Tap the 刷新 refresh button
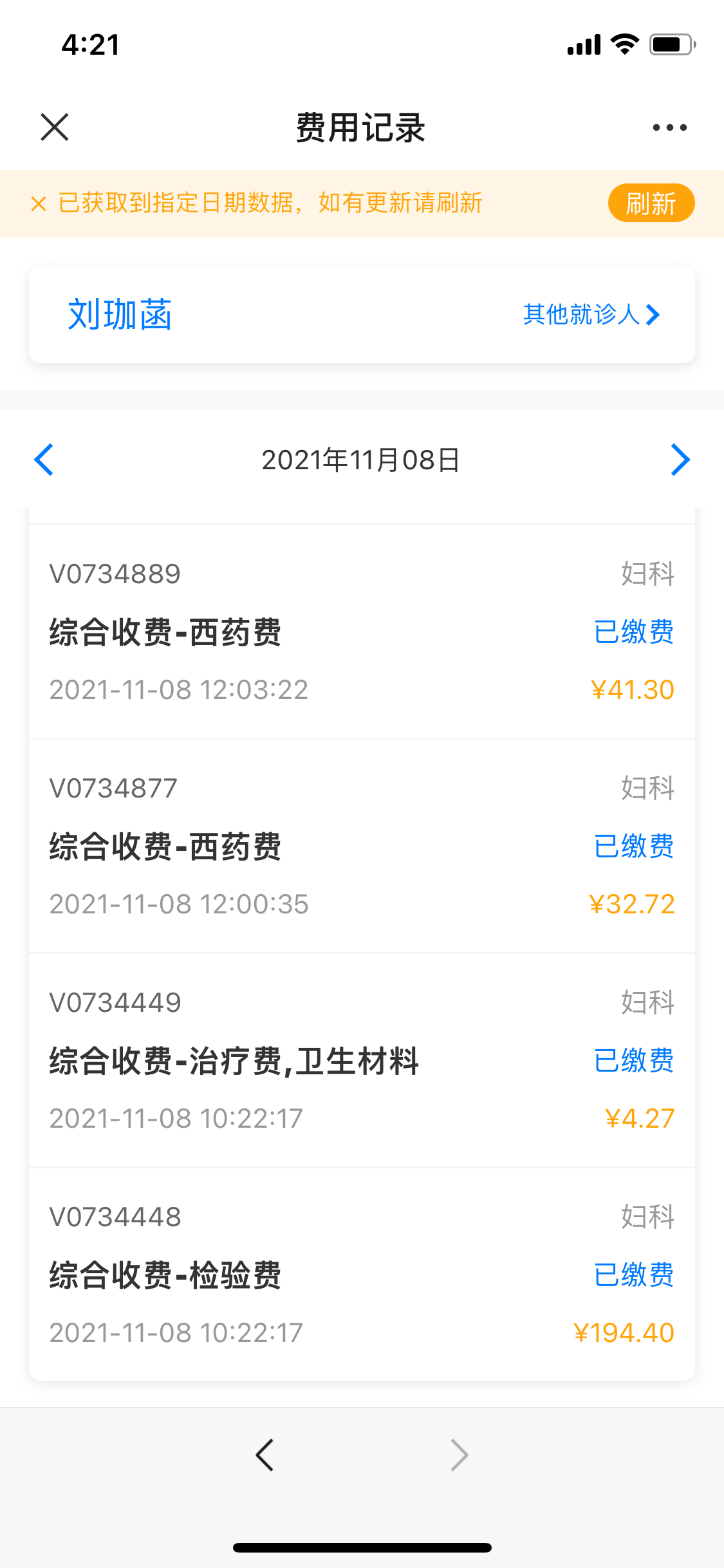The height and width of the screenshot is (1568, 724). (x=651, y=203)
